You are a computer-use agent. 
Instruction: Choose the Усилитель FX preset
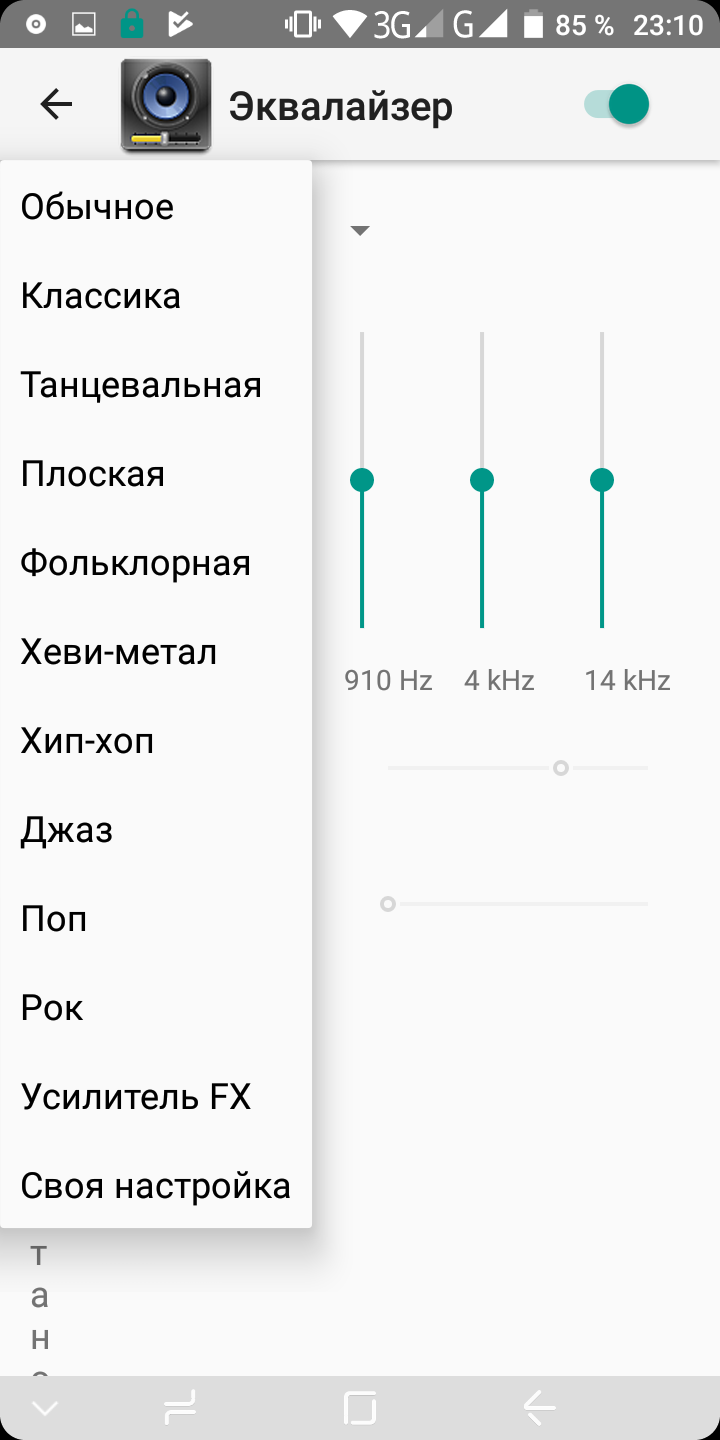pos(136,1097)
